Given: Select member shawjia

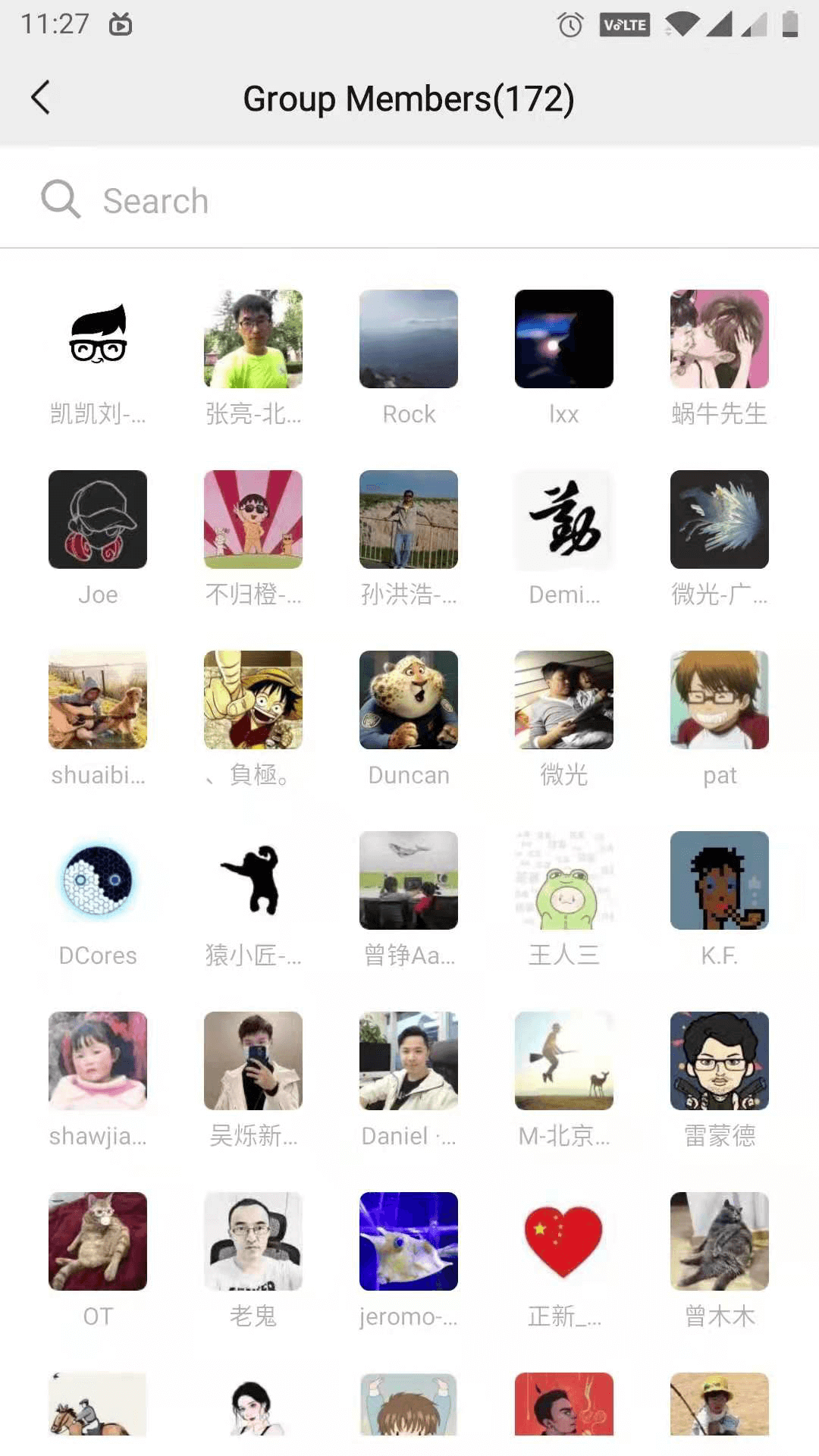Looking at the screenshot, I should [x=98, y=1061].
